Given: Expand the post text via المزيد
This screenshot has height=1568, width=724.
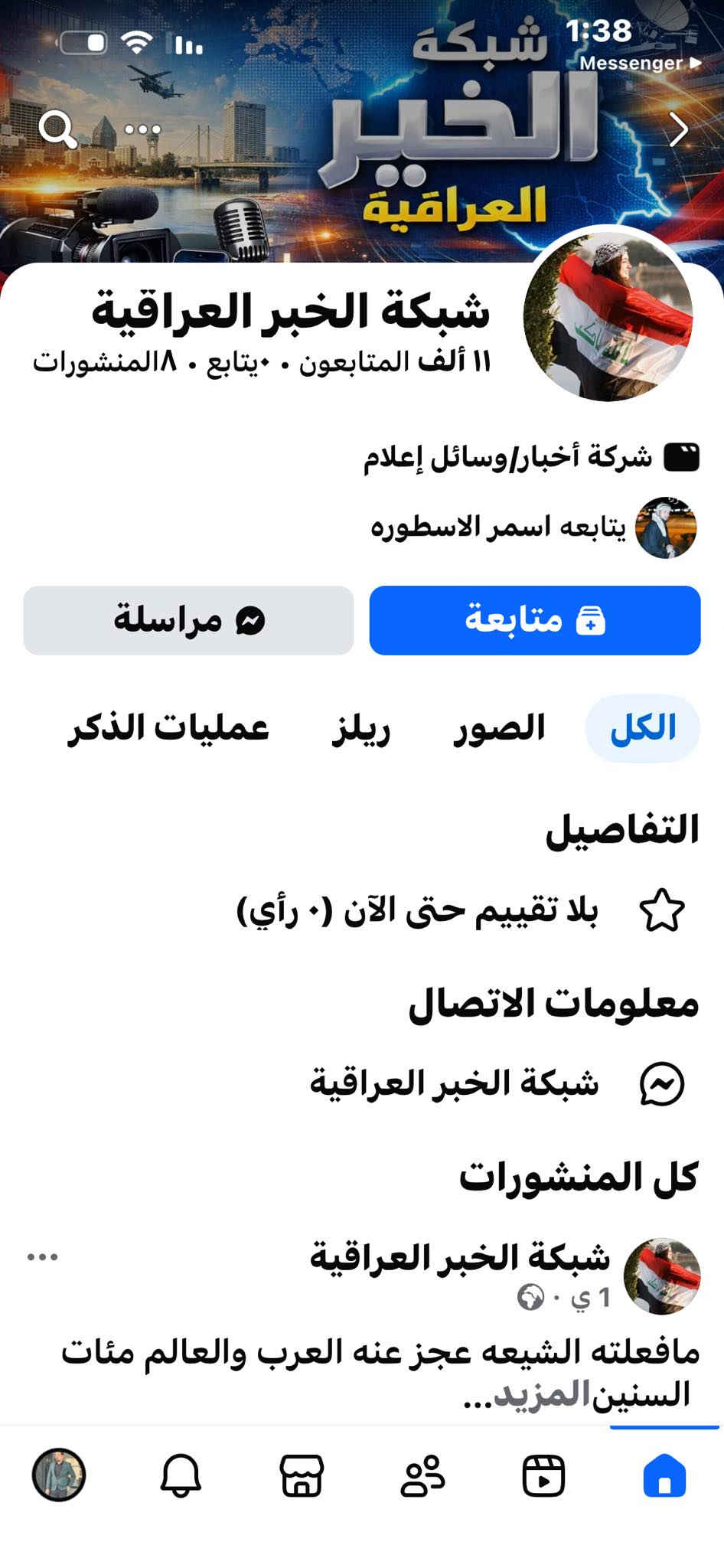Looking at the screenshot, I should click(540, 1395).
